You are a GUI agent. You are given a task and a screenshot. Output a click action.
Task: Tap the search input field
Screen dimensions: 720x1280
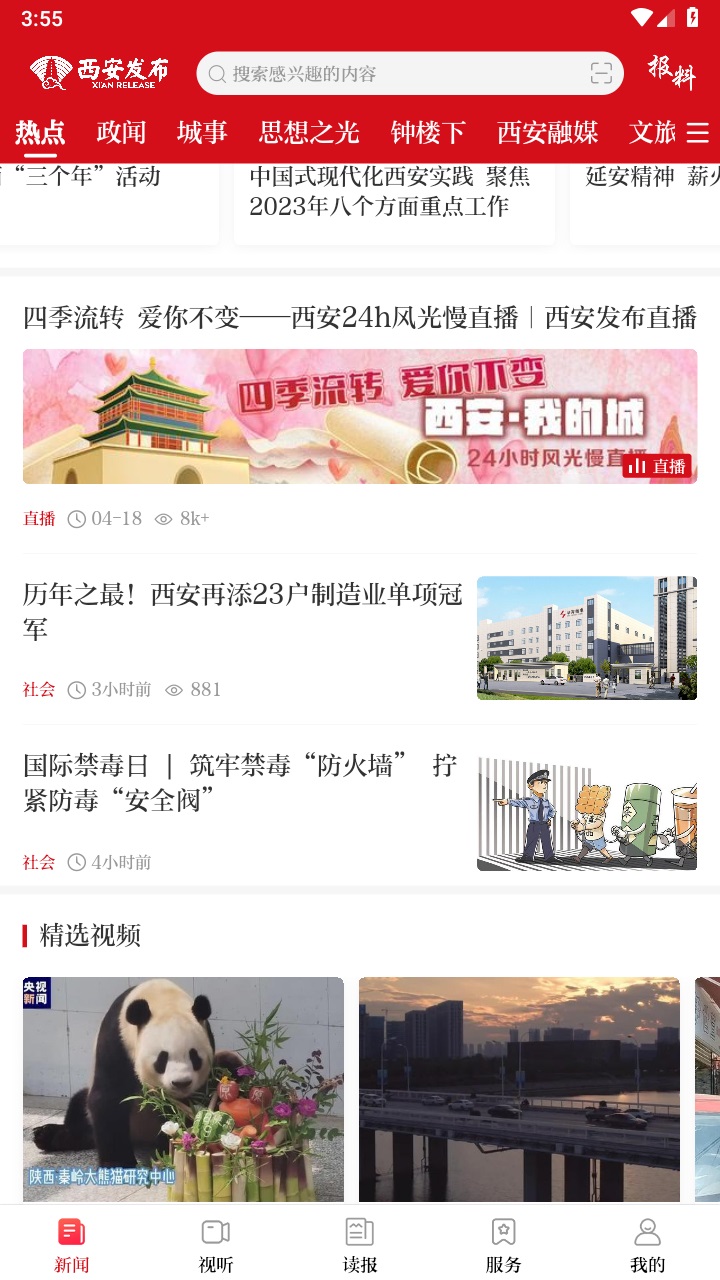point(400,73)
